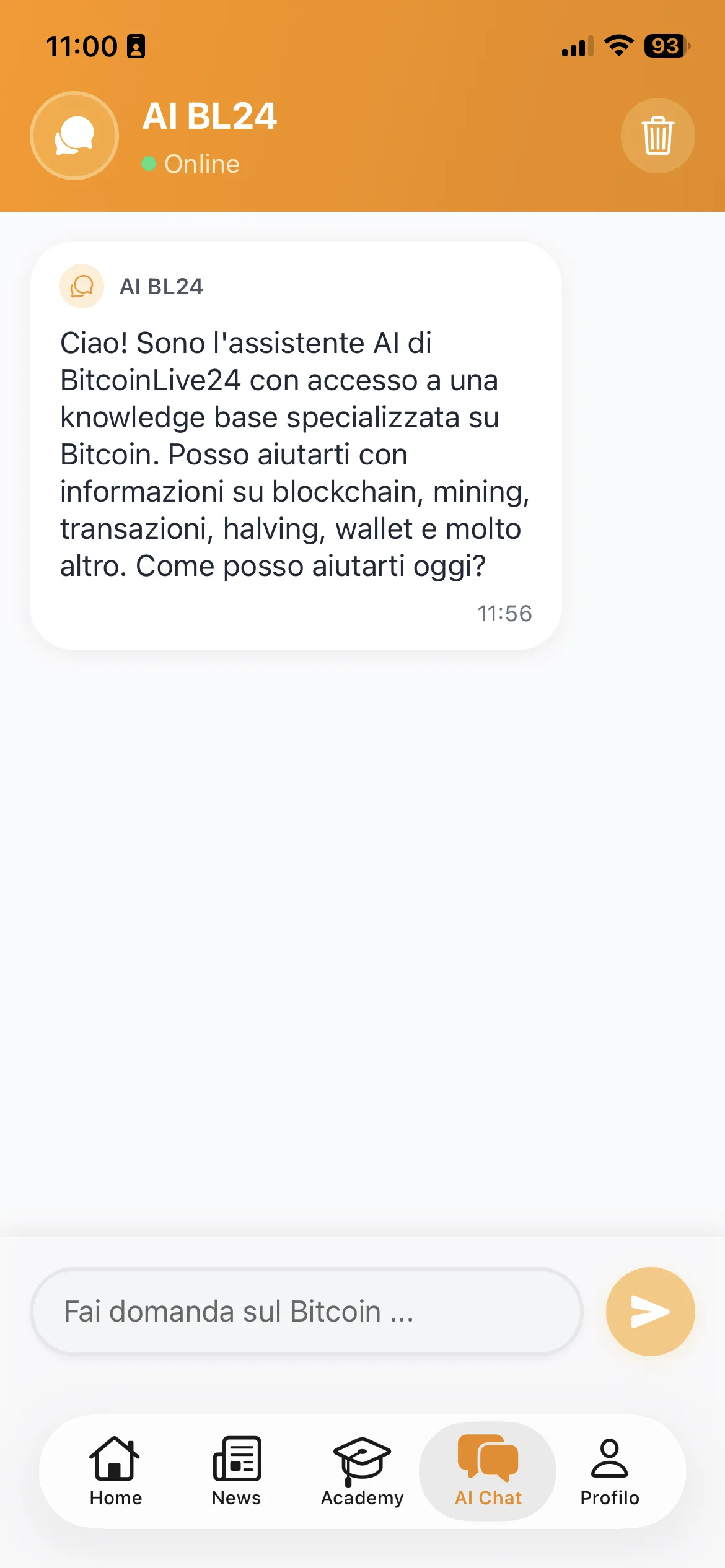Switch to the News tab
The height and width of the screenshot is (1568, 725).
(237, 1470)
